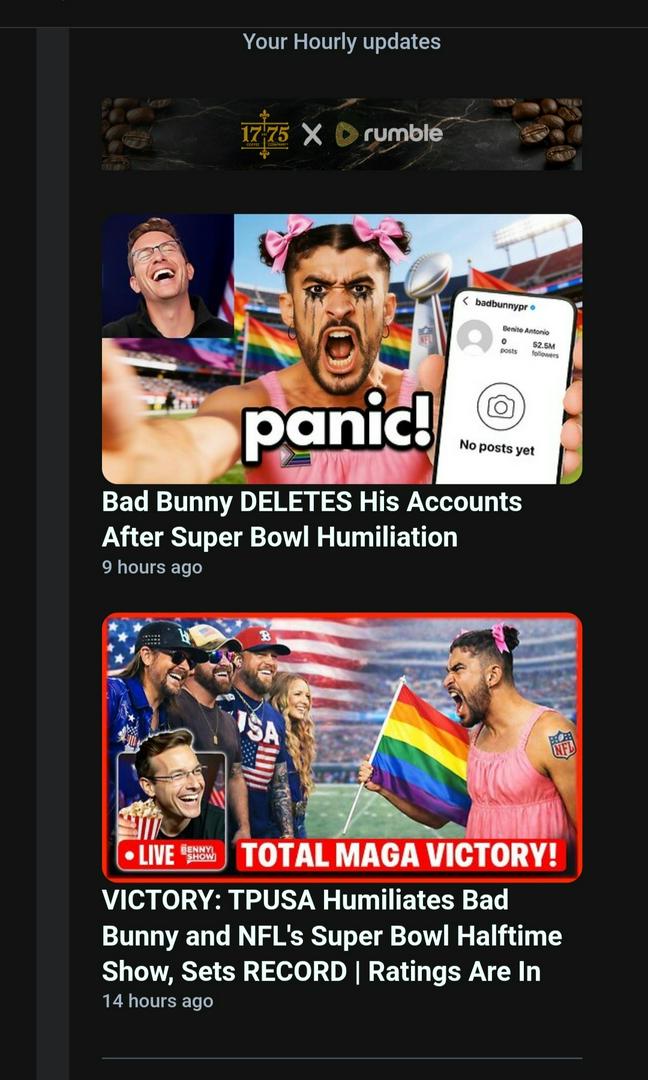Screen dimensions: 648x1080
Task: Open the 1775 x Rumble banner
Action: click(x=341, y=134)
